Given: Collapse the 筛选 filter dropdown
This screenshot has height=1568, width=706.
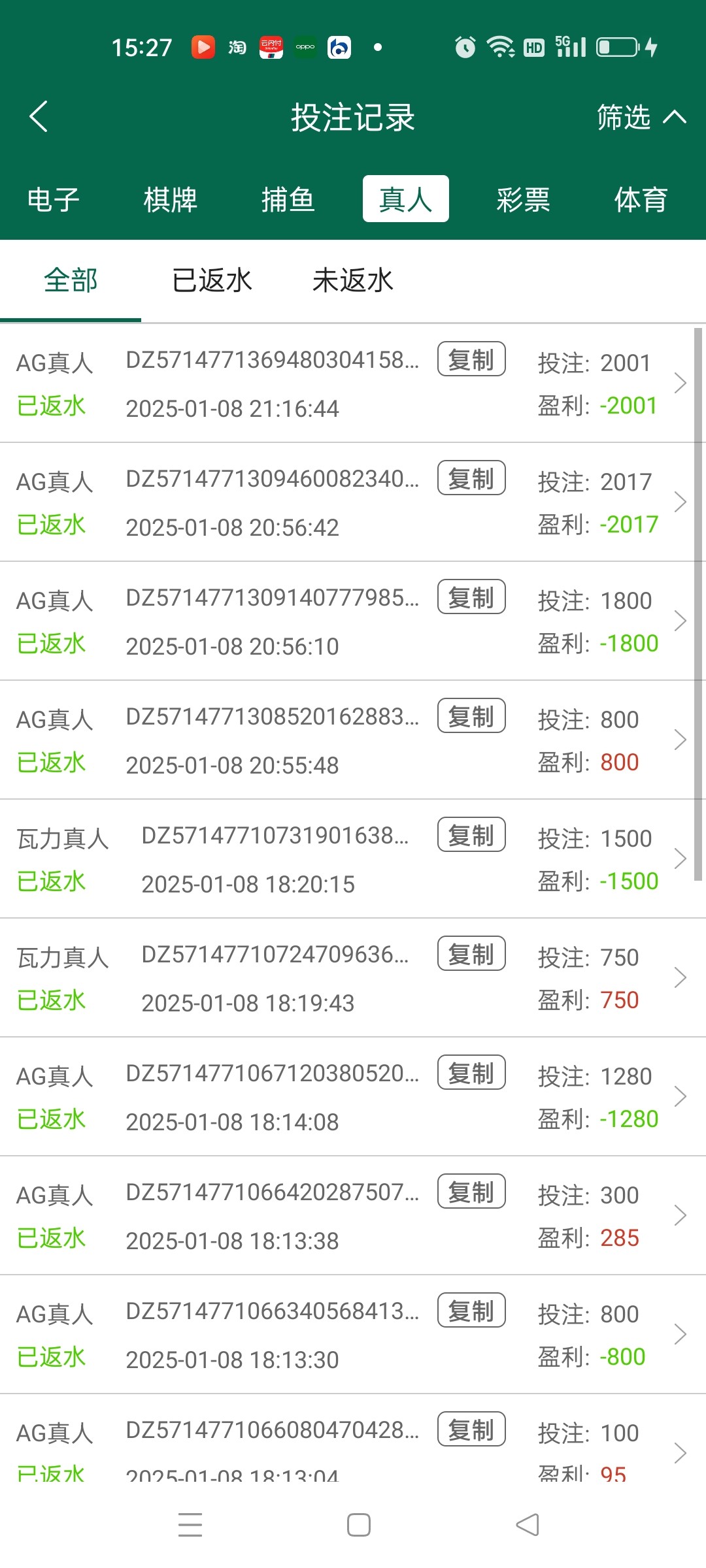Looking at the screenshot, I should pos(641,118).
